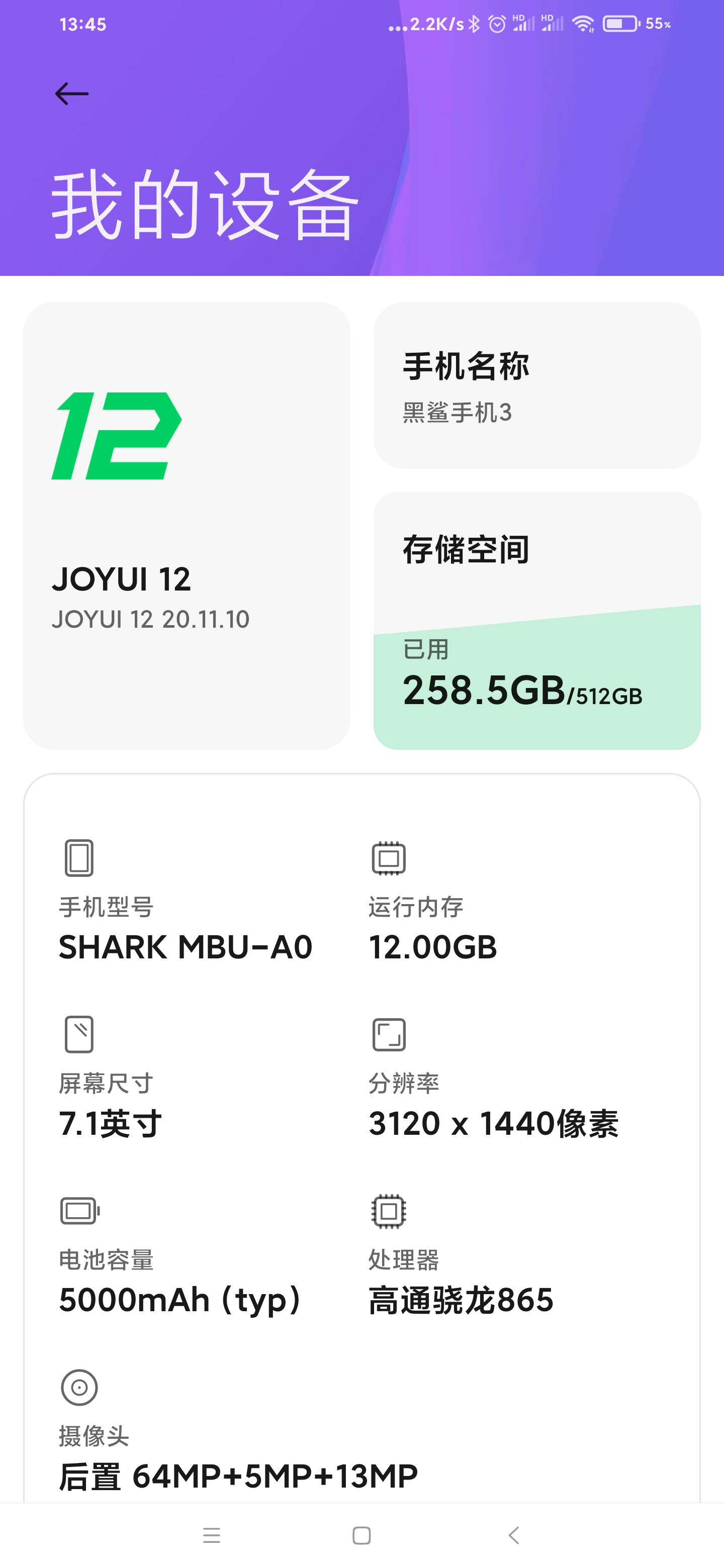Tap the system home button
Viewport: 724px width, 1568px height.
361,1535
